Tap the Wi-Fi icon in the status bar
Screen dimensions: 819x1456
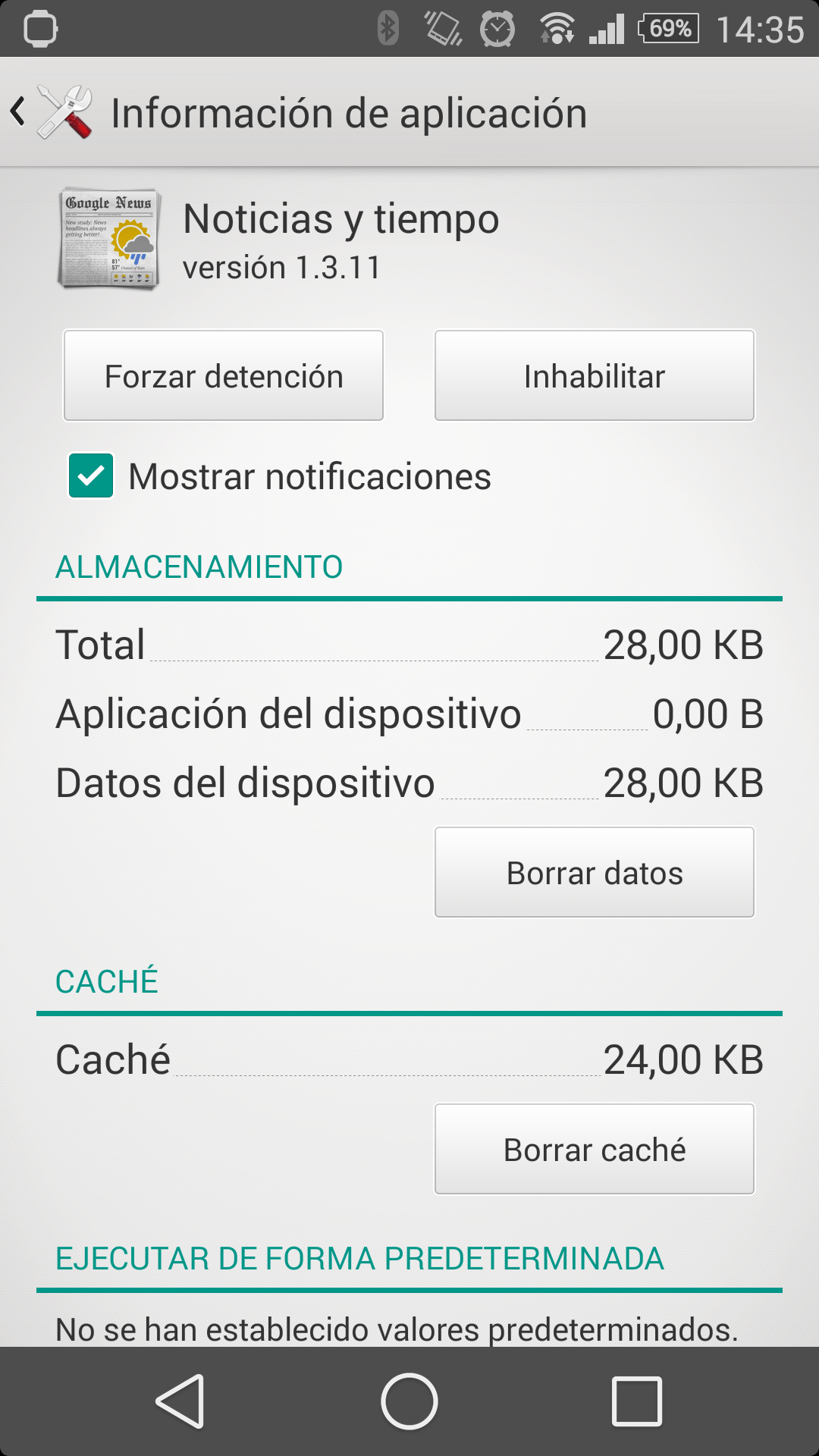coord(559,29)
